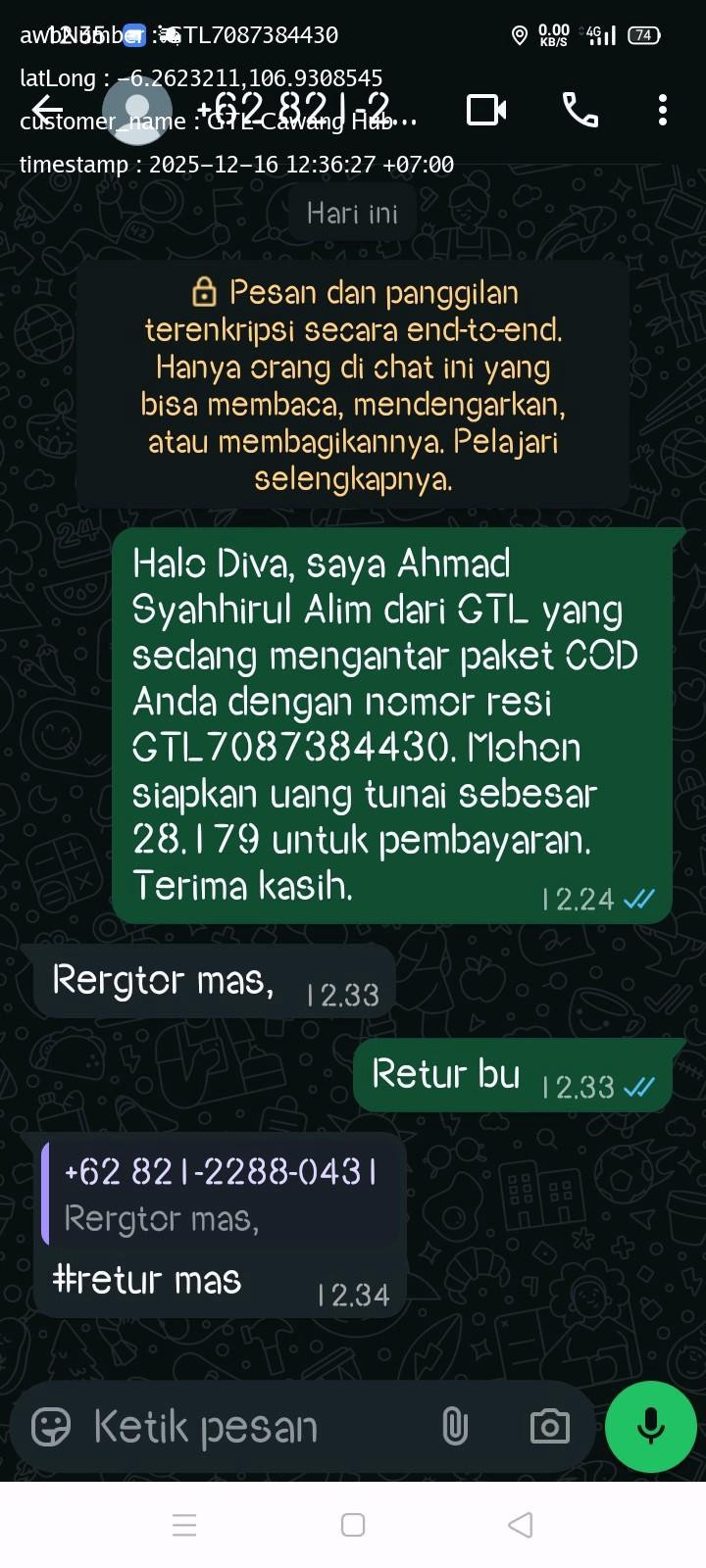The height and width of the screenshot is (1568, 706).
Task: Focus the Ketik pesan message field
Action: click(x=253, y=1427)
